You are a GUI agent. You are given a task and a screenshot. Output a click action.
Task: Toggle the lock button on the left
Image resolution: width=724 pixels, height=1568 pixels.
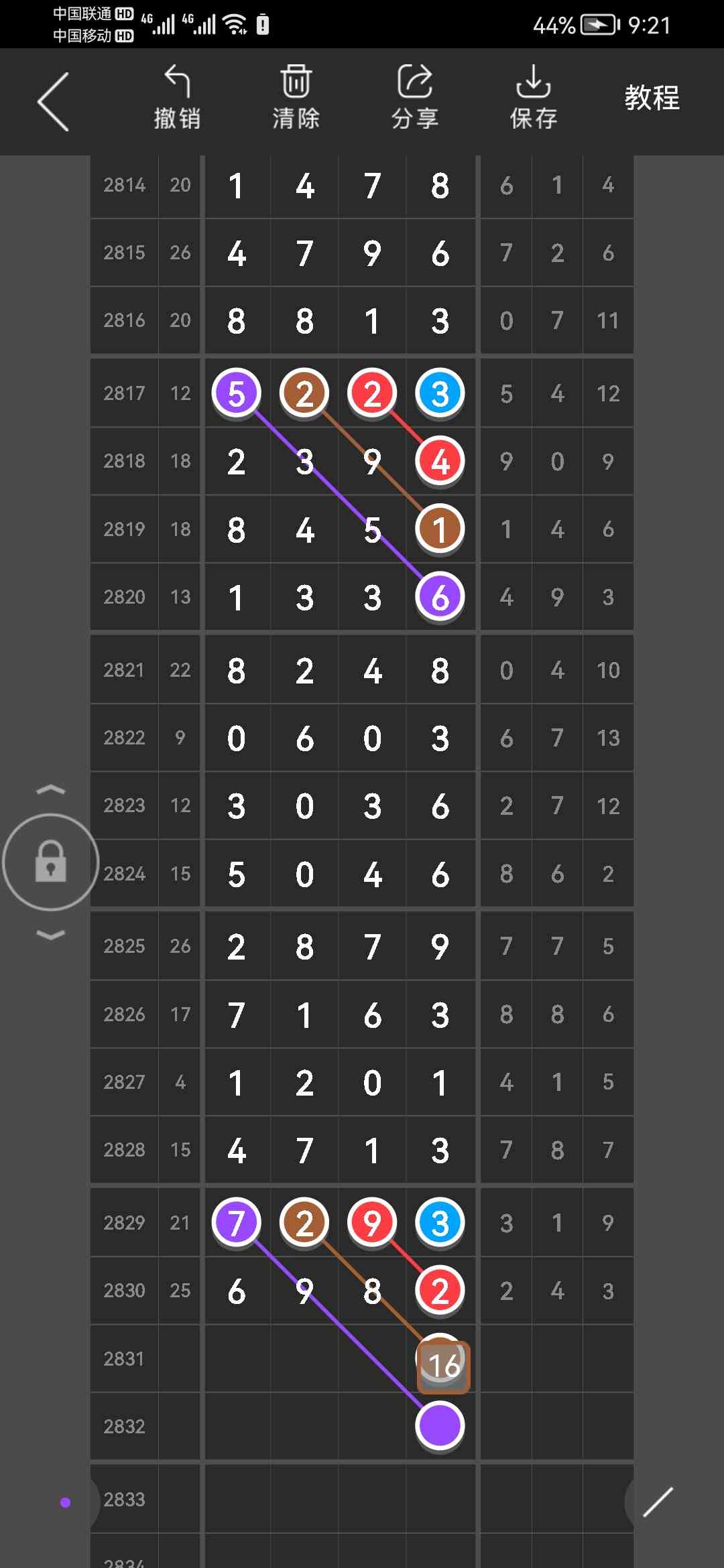51,862
